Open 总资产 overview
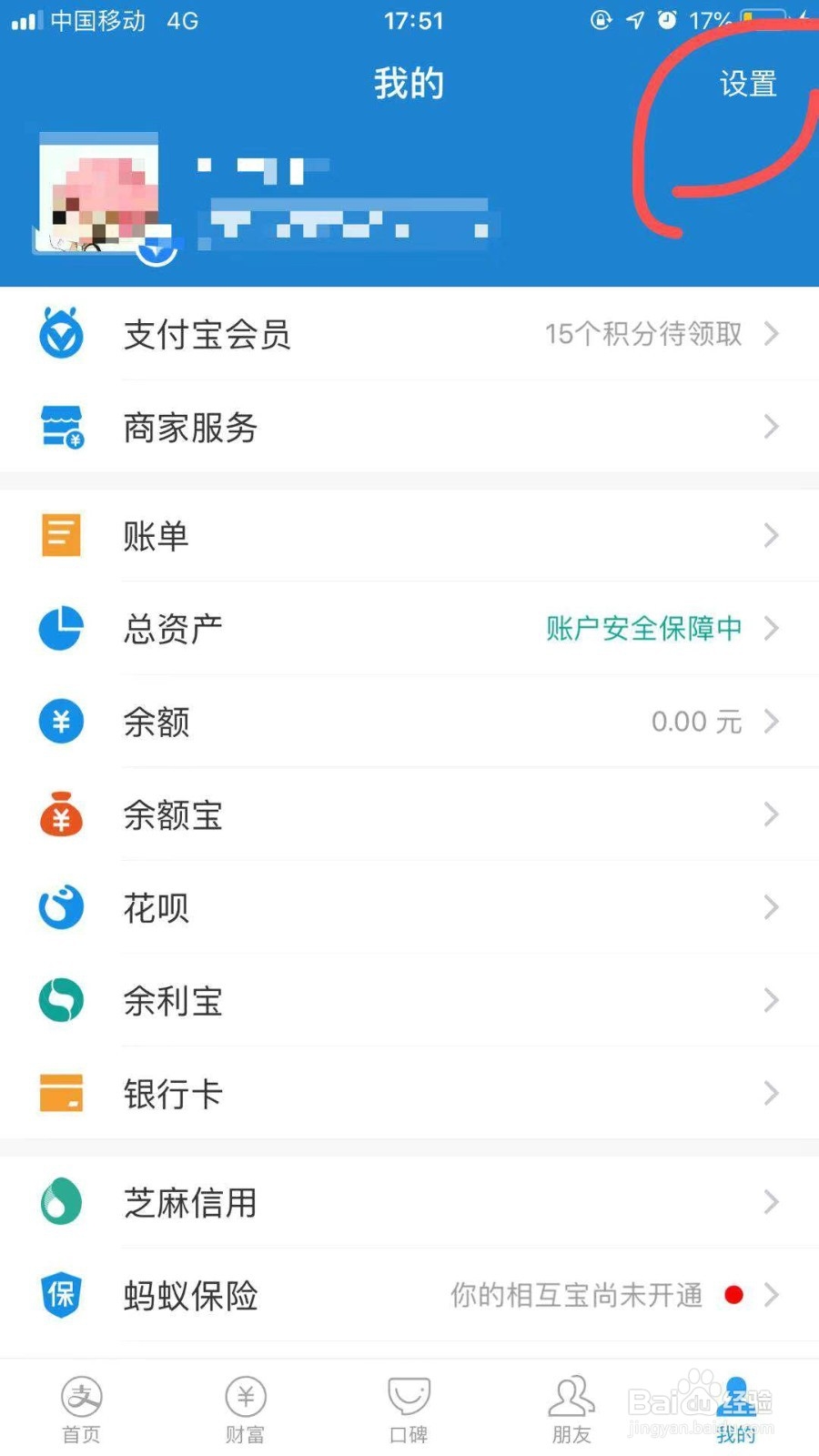Image resolution: width=819 pixels, height=1456 pixels. click(x=409, y=629)
